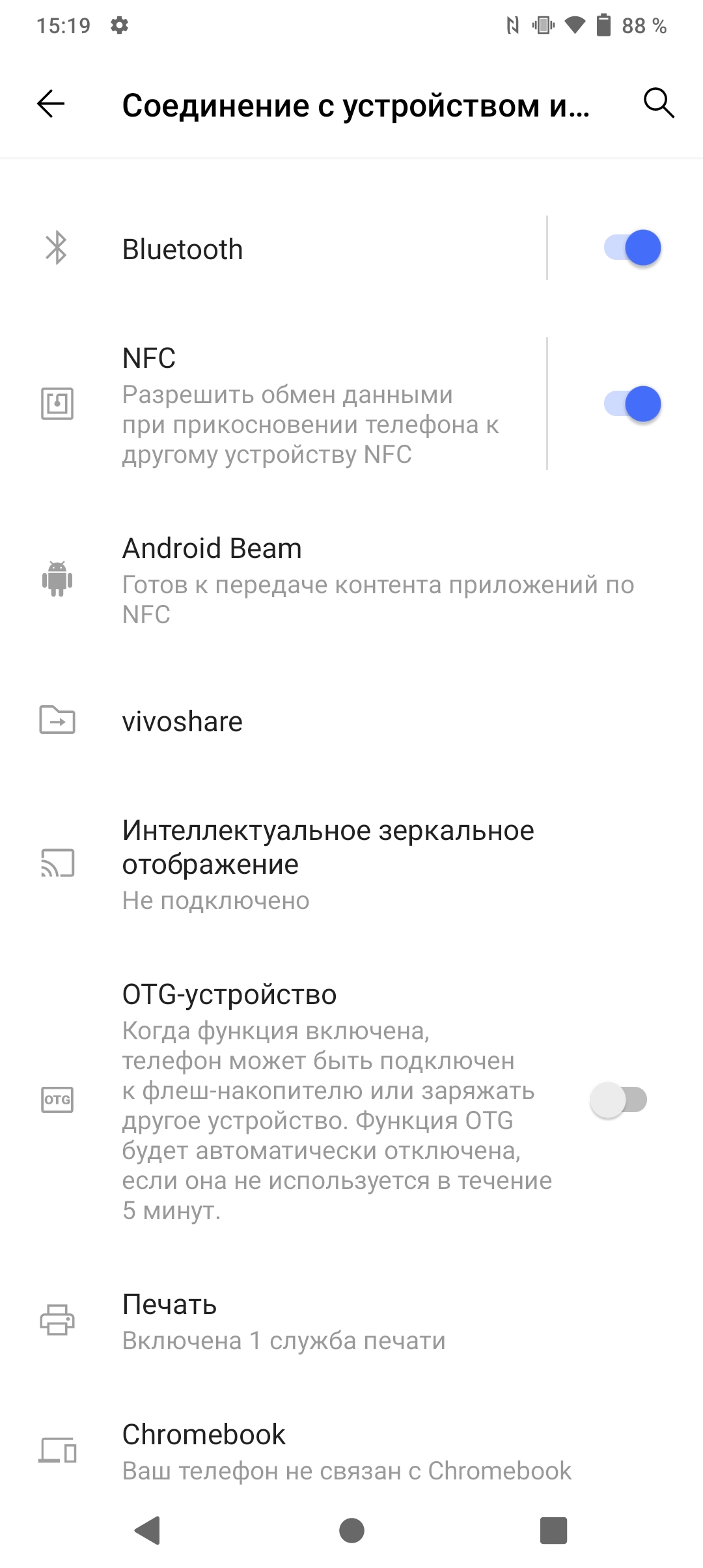Open the settings search magnifier
This screenshot has height=1568, width=703.
click(658, 103)
